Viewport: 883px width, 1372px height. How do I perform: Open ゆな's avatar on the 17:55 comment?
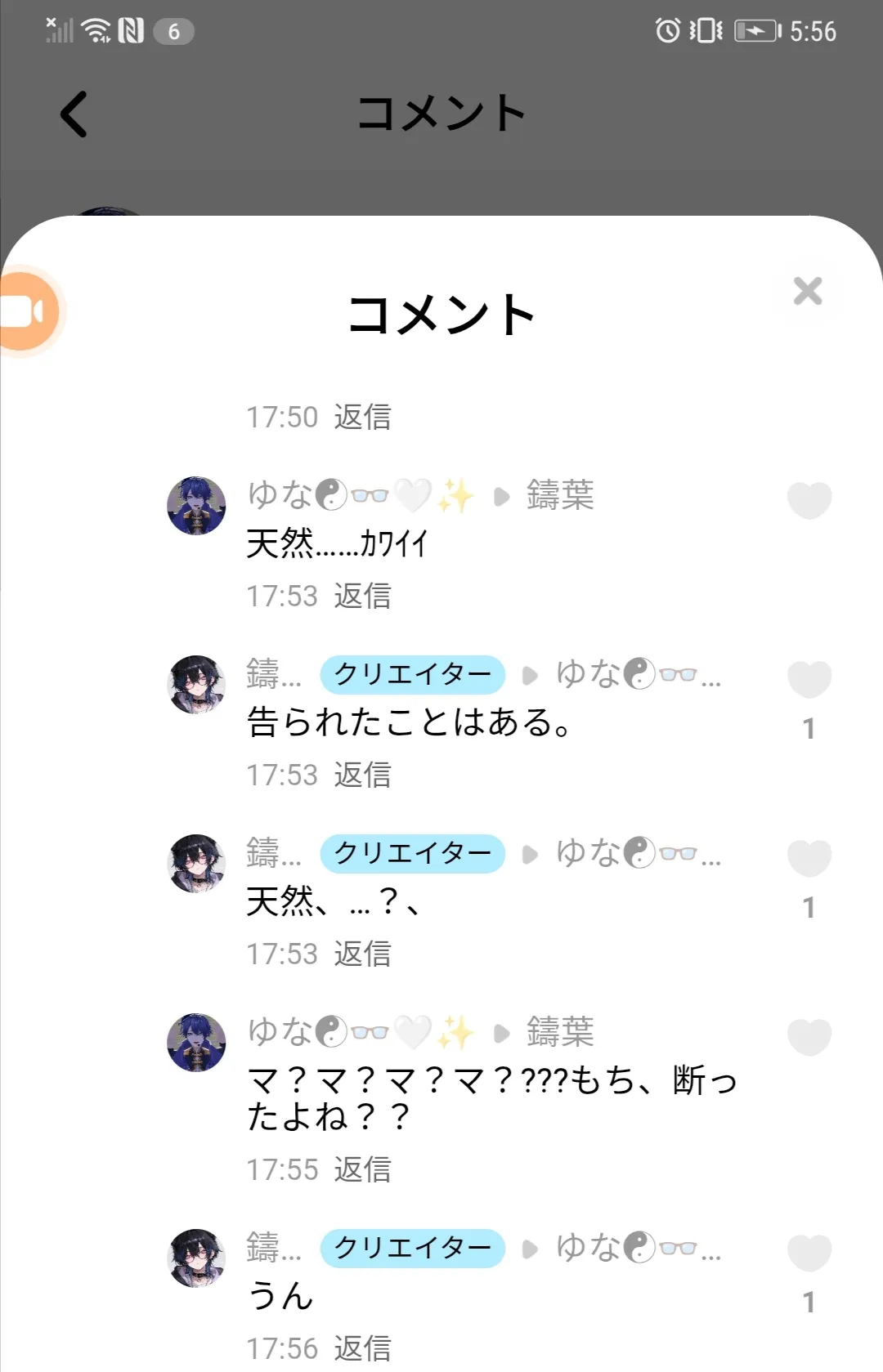pyautogui.click(x=196, y=1043)
